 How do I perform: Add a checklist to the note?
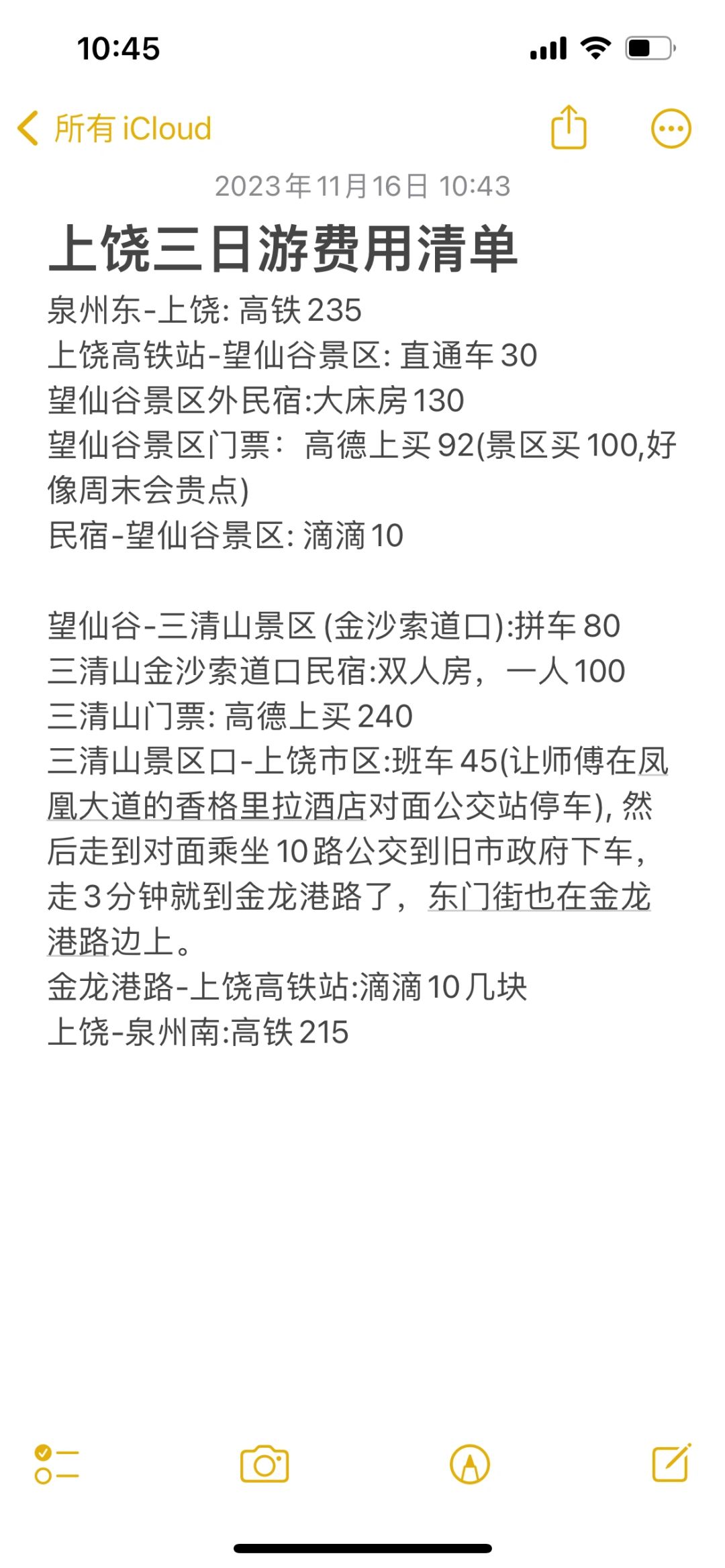(x=57, y=1463)
